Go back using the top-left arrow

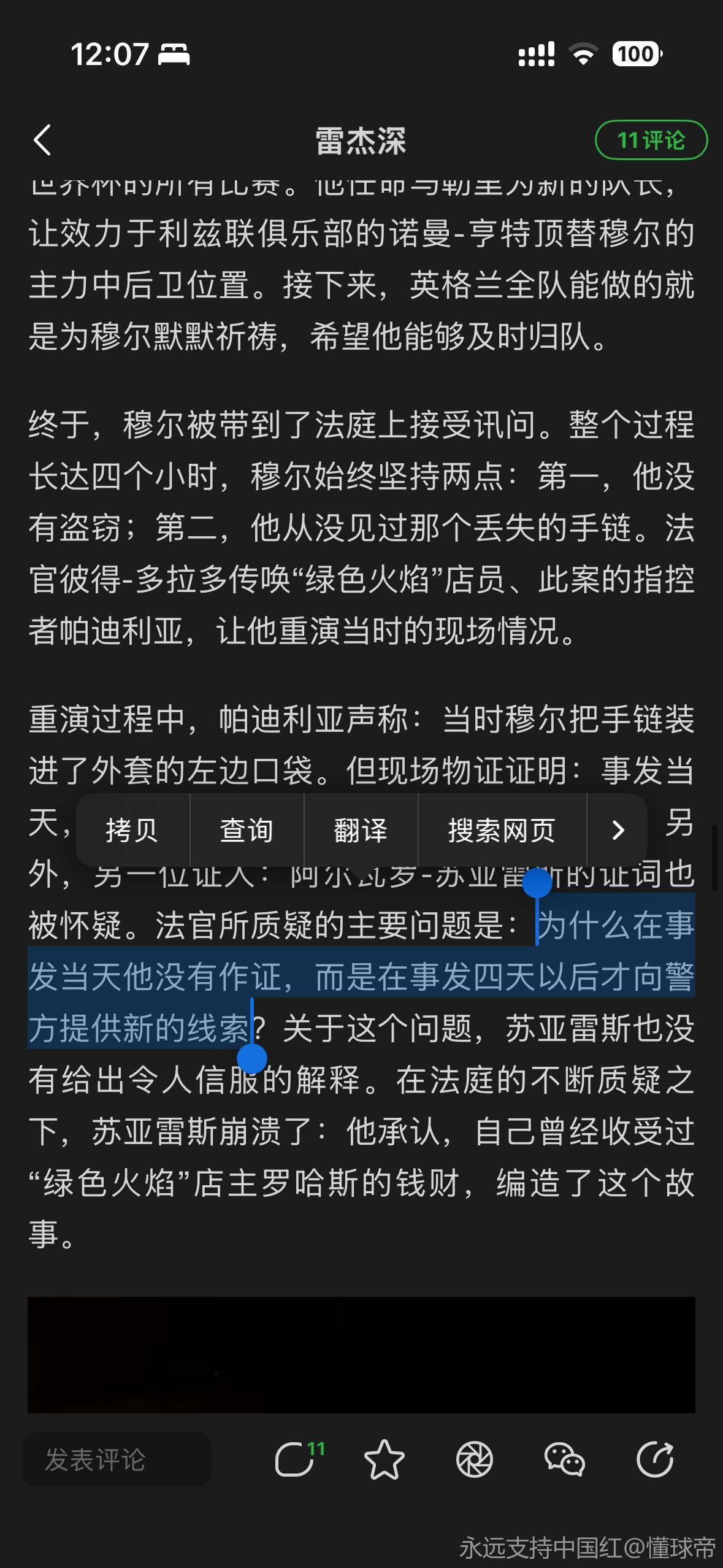[42, 140]
